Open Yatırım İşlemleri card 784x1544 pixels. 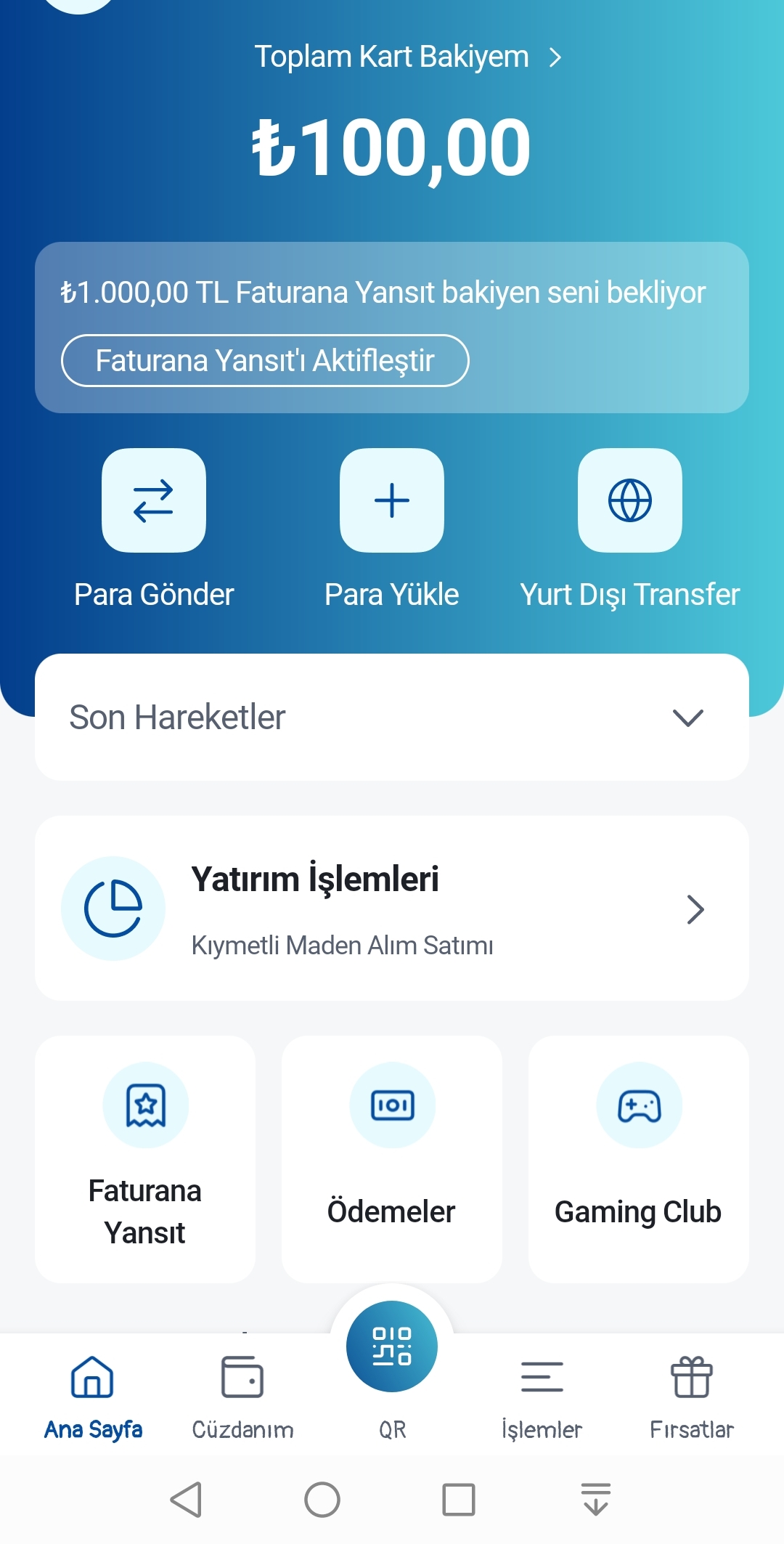pos(392,908)
